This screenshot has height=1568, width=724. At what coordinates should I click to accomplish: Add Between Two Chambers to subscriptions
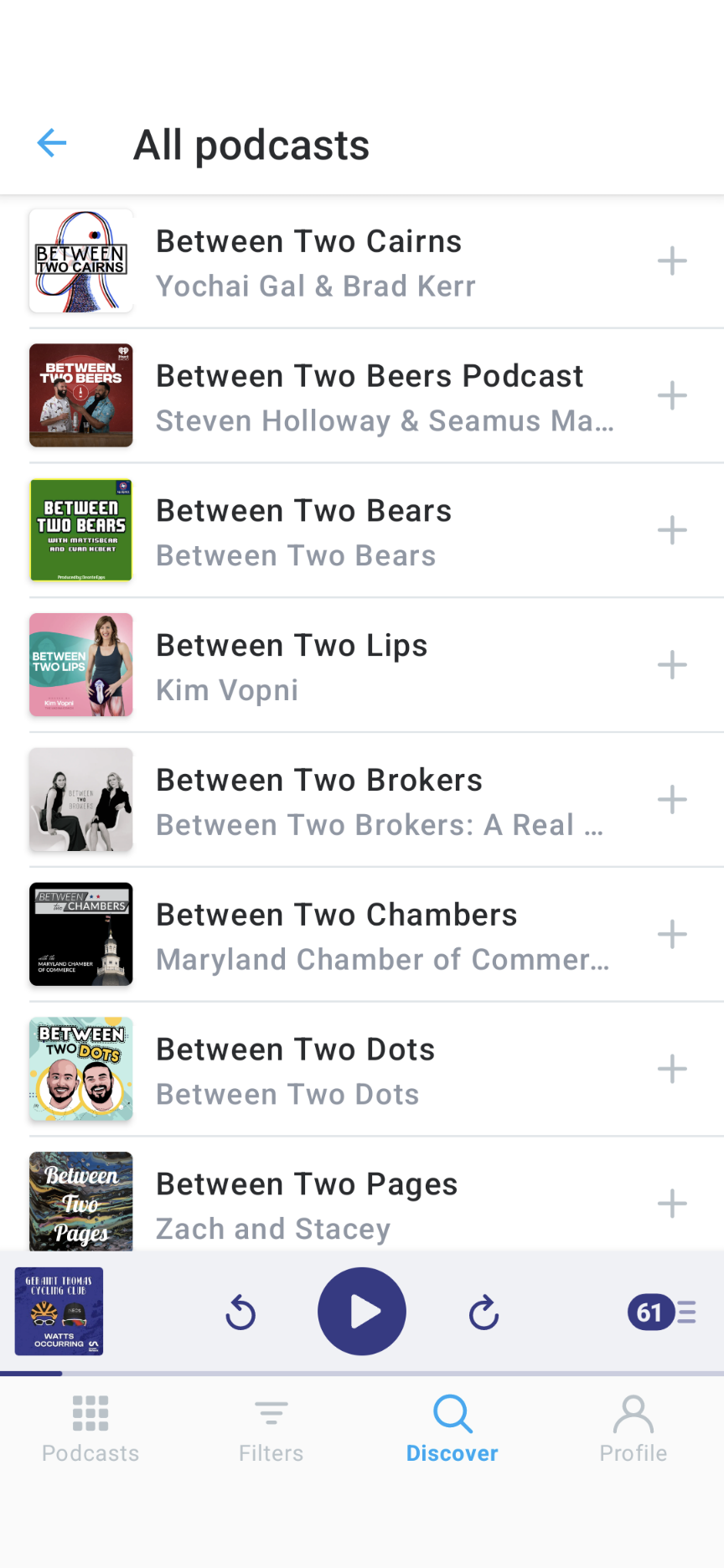(671, 934)
